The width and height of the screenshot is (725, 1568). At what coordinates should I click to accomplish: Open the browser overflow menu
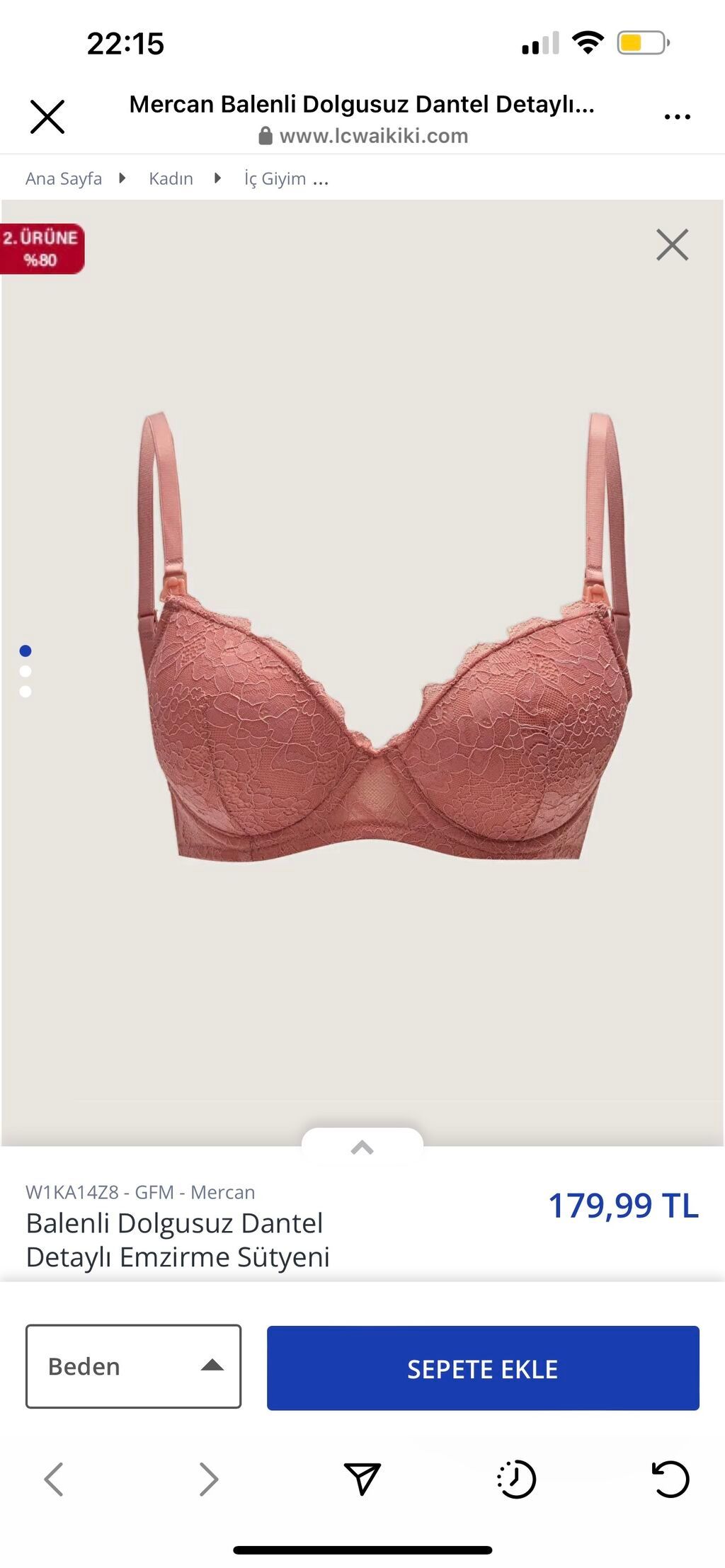pos(677,117)
